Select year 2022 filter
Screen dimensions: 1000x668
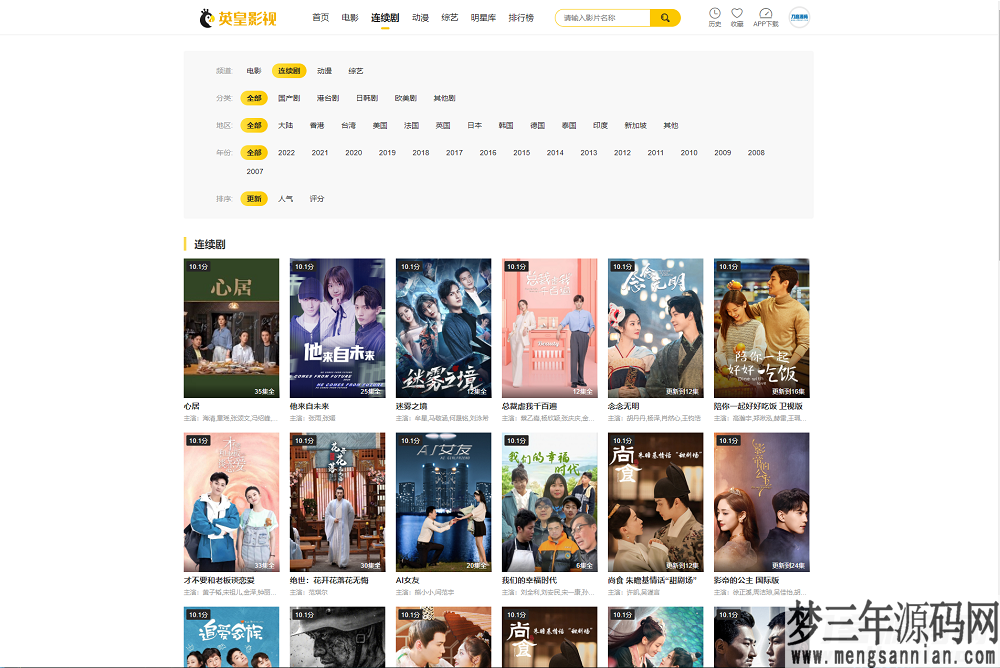click(286, 153)
